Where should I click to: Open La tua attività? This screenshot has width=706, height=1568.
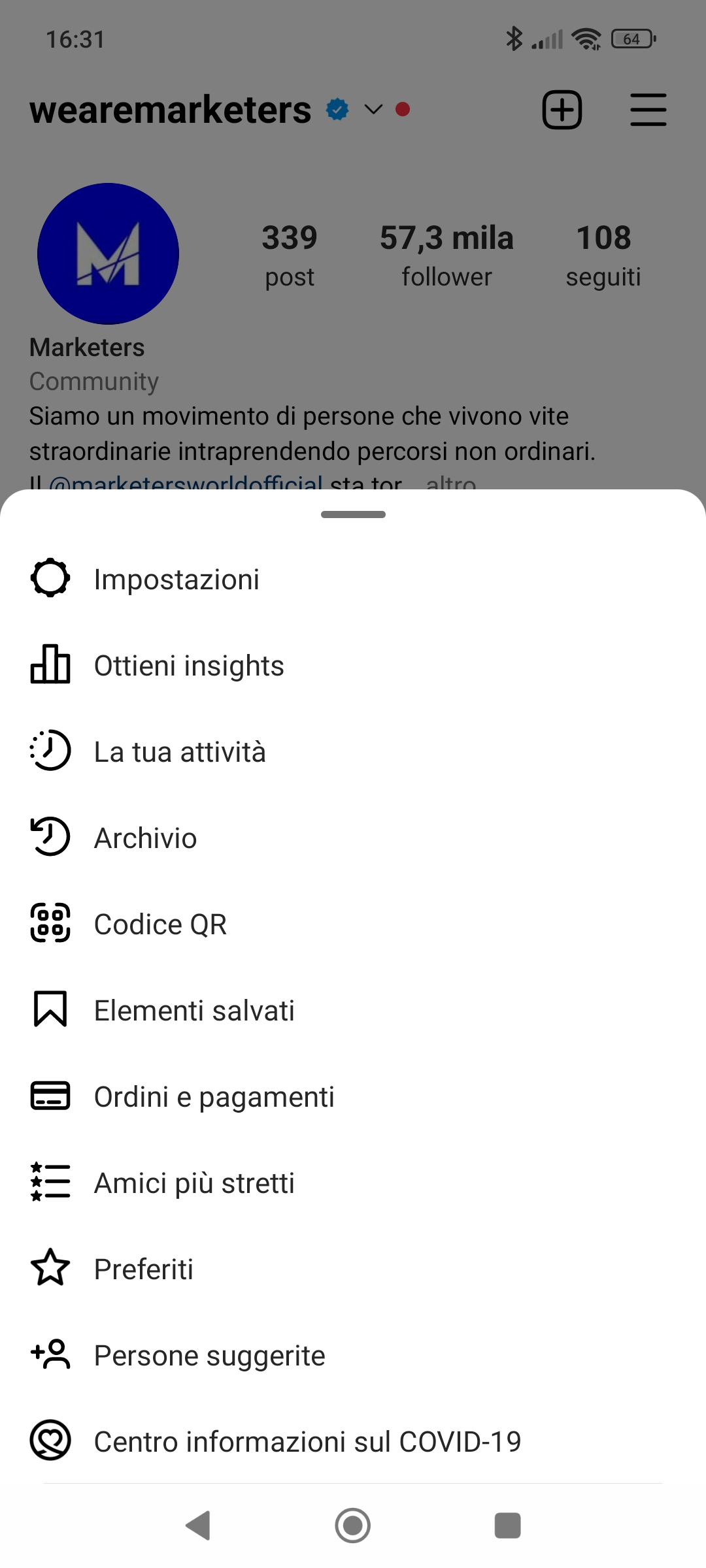pyautogui.click(x=180, y=751)
